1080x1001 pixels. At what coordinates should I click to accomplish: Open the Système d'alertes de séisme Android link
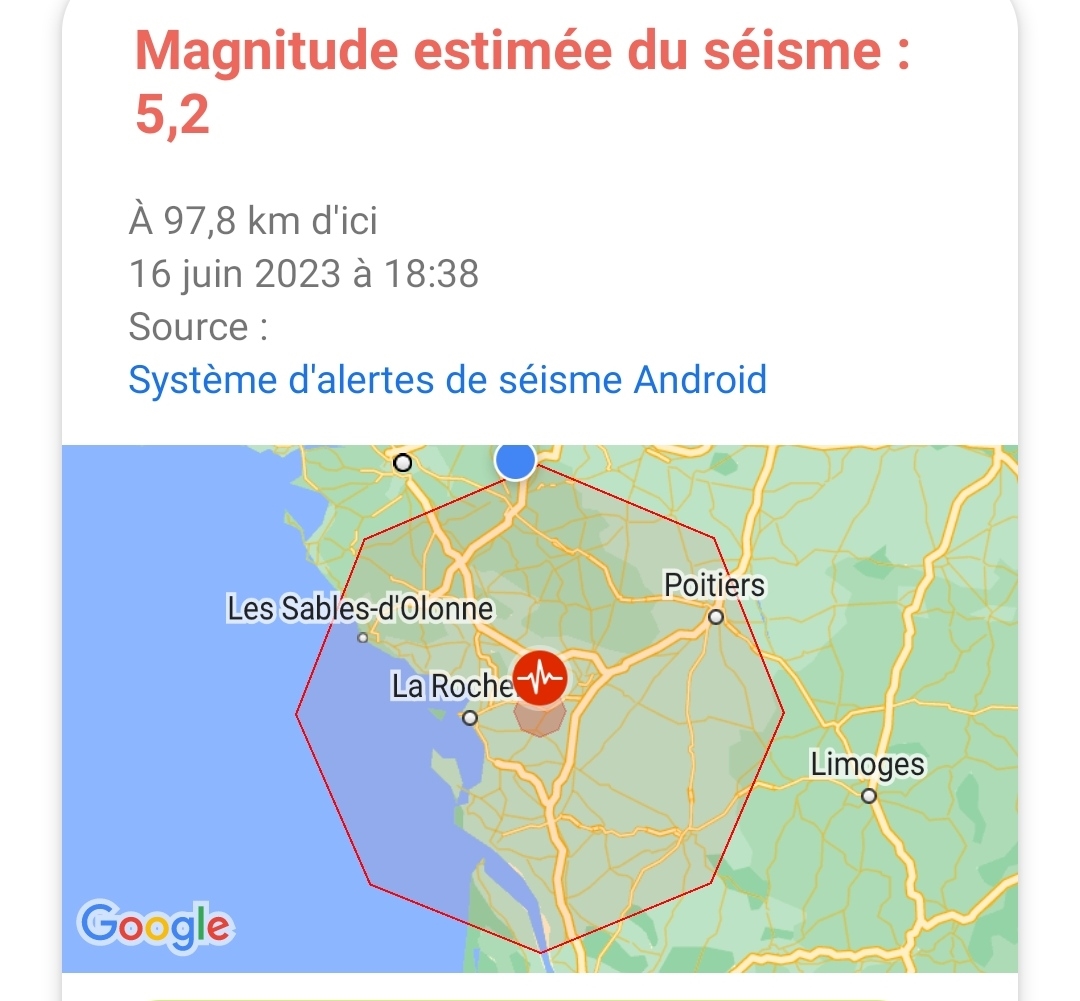tap(448, 380)
